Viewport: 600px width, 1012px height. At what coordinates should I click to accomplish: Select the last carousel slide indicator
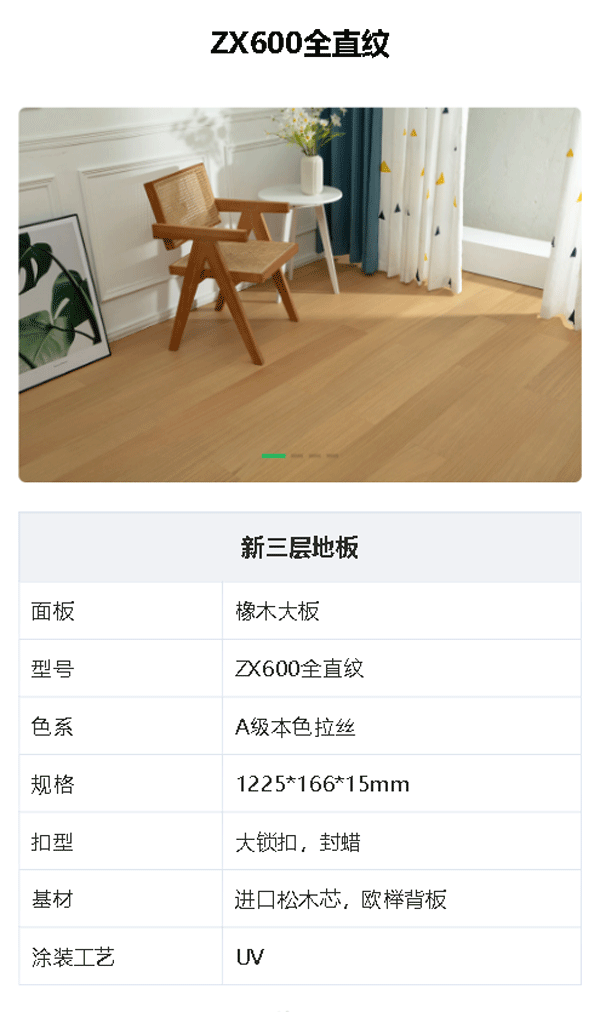(x=332, y=456)
